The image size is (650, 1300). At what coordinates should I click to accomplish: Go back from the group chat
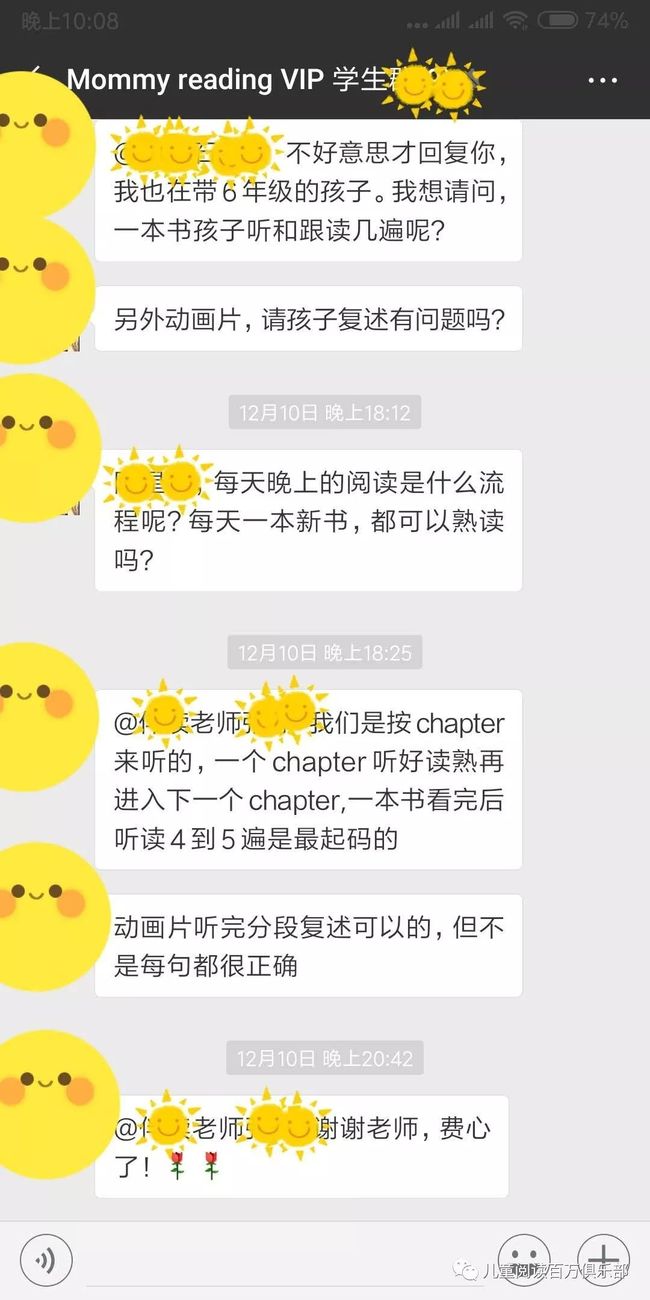click(x=34, y=79)
